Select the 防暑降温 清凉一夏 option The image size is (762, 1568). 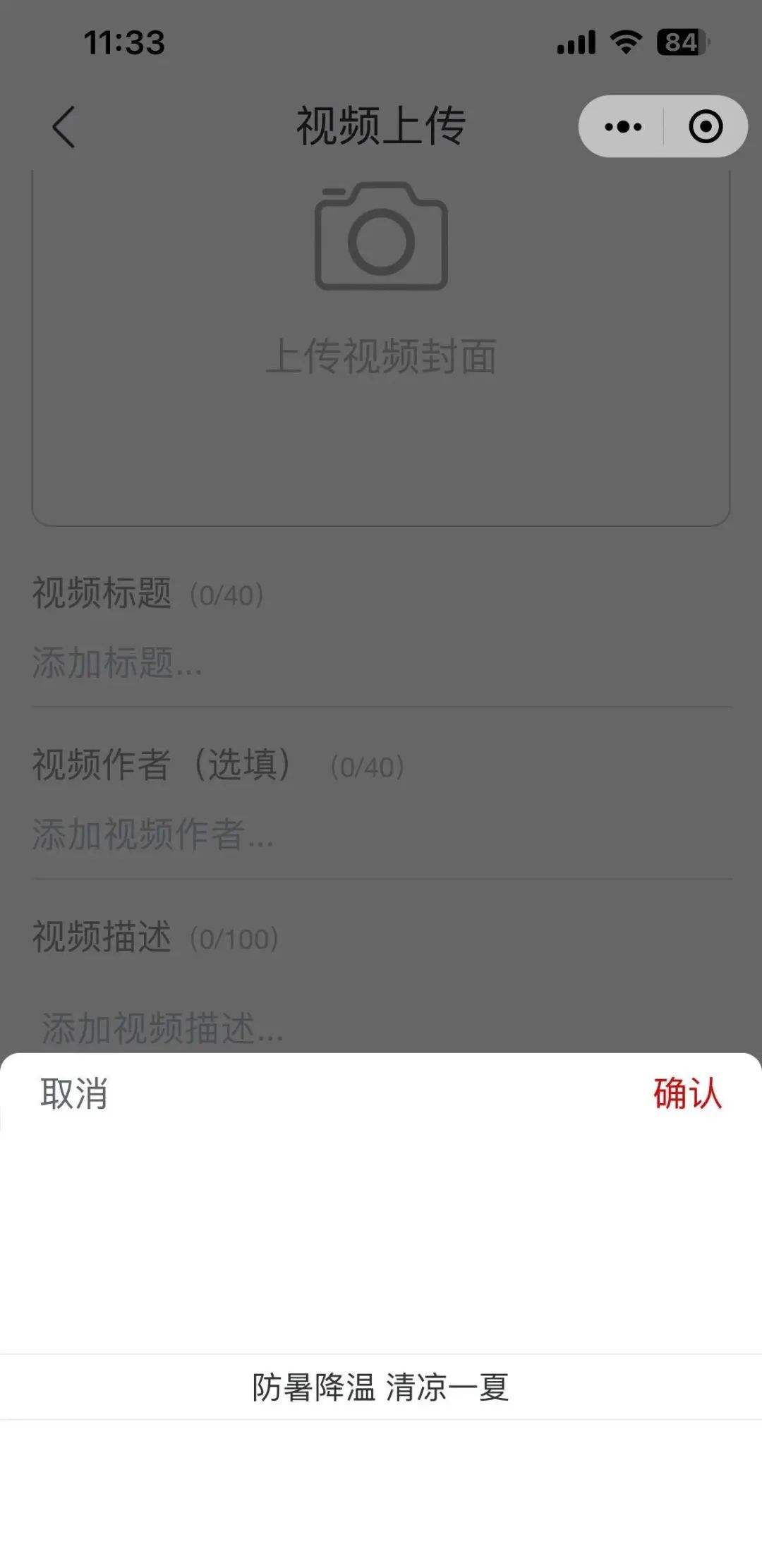381,1387
